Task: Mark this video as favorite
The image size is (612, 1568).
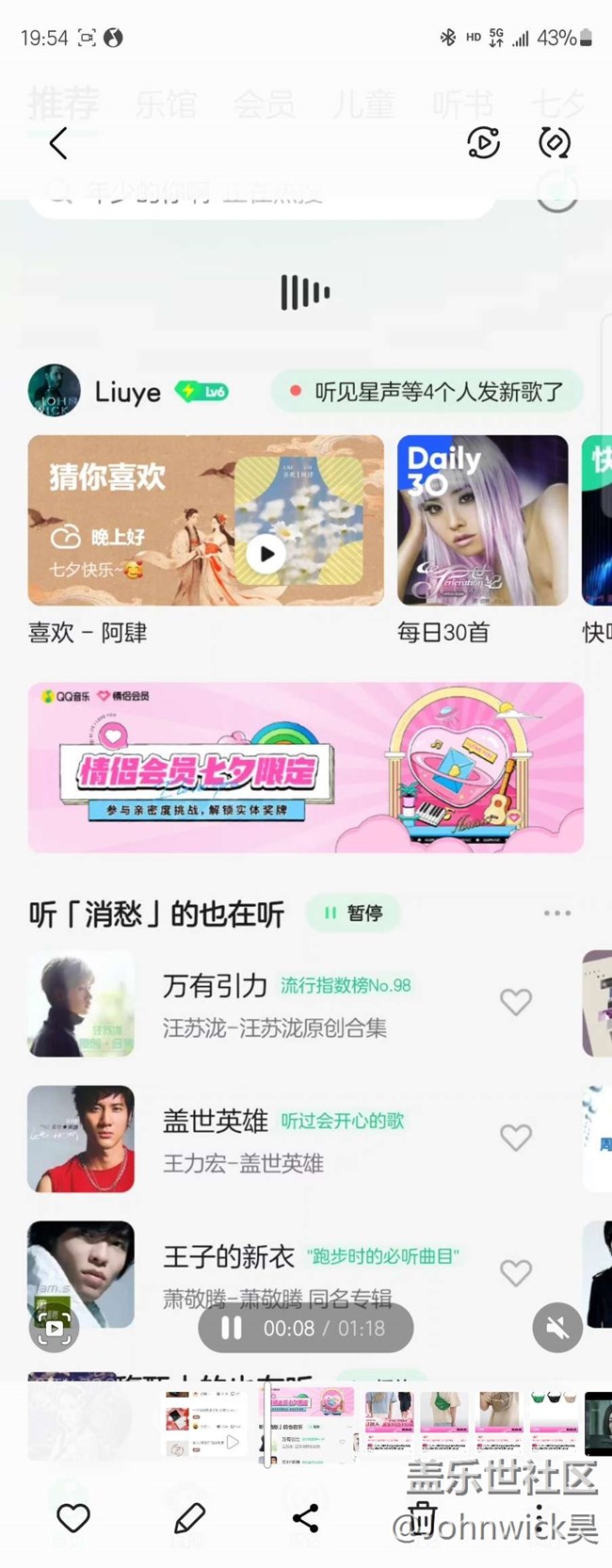Action: 73,1517
